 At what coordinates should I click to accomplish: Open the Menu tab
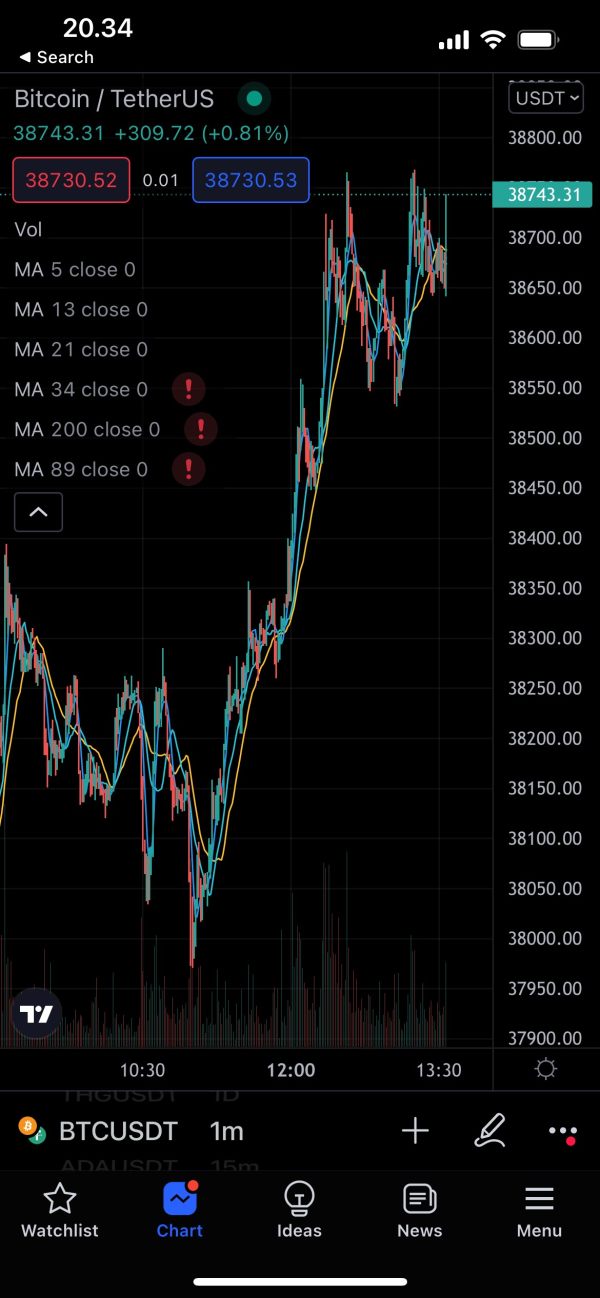point(539,1210)
